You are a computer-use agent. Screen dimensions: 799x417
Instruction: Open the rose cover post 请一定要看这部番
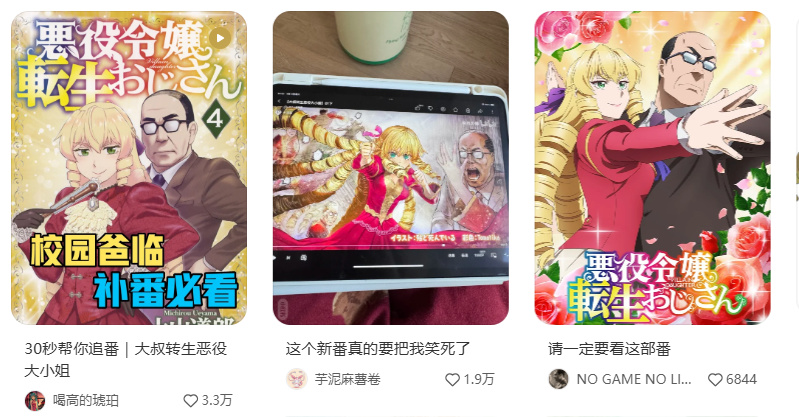tap(652, 168)
